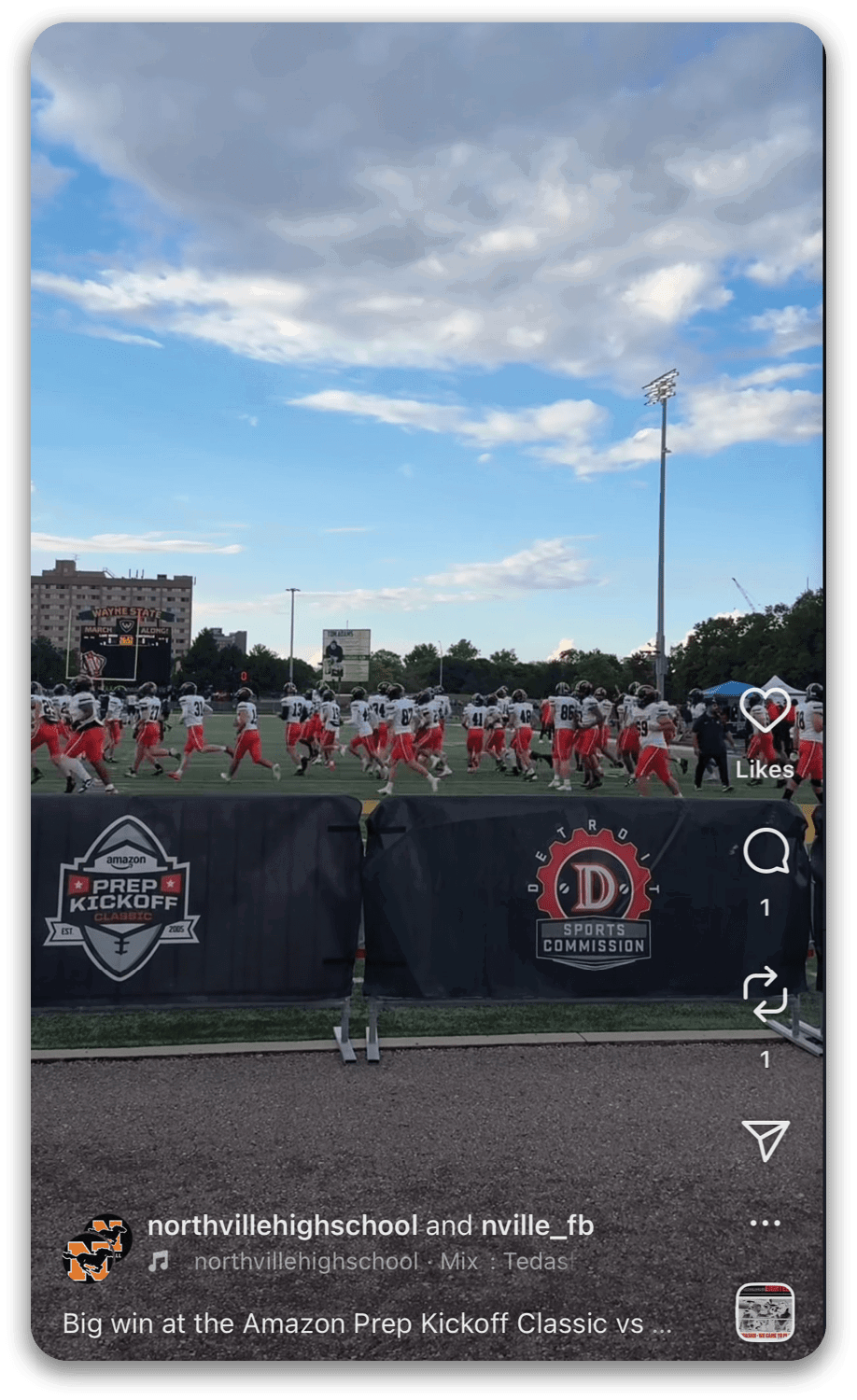This screenshot has width=857, height=1400.
Task: Visit the nville_fb collaborator profile
Action: coord(537,1225)
